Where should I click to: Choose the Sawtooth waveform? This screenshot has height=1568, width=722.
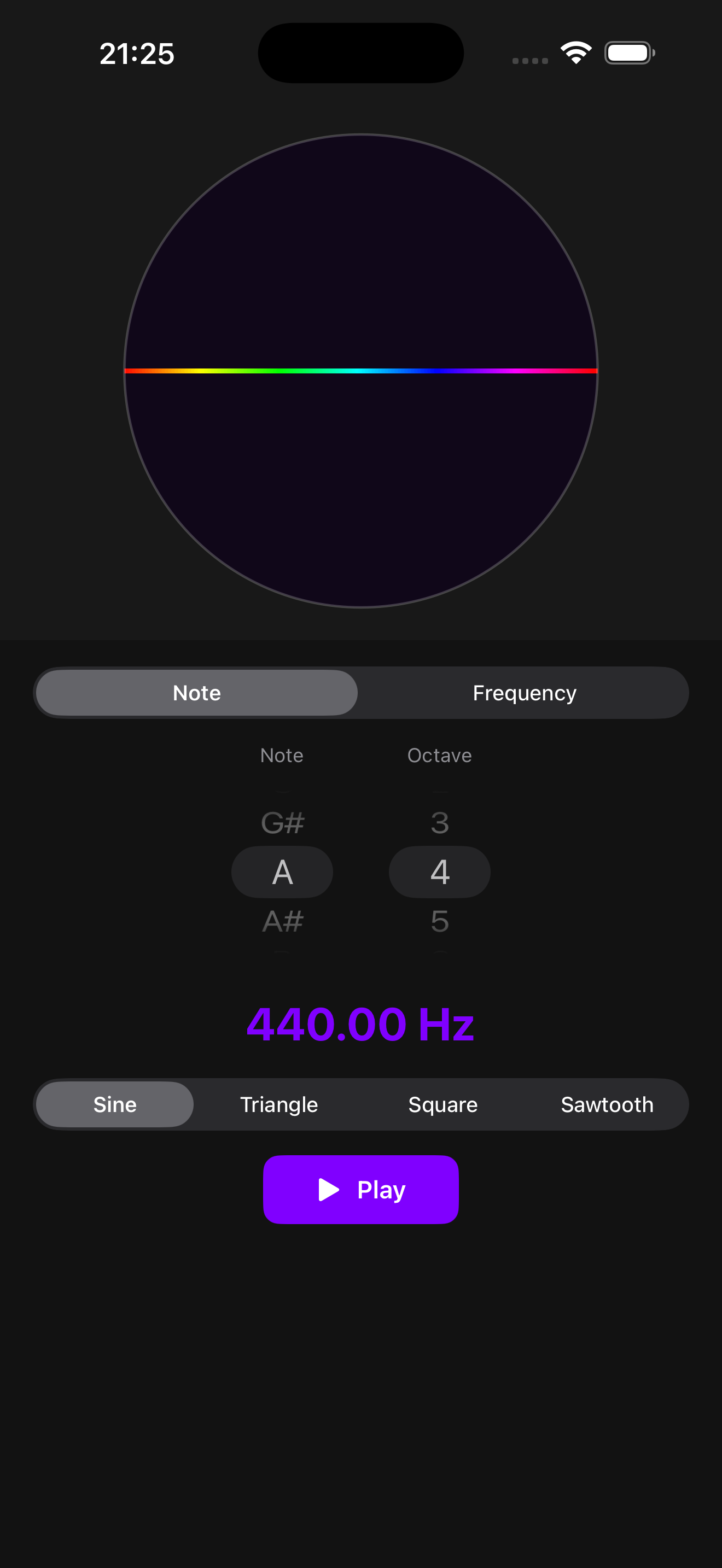[x=607, y=1104]
